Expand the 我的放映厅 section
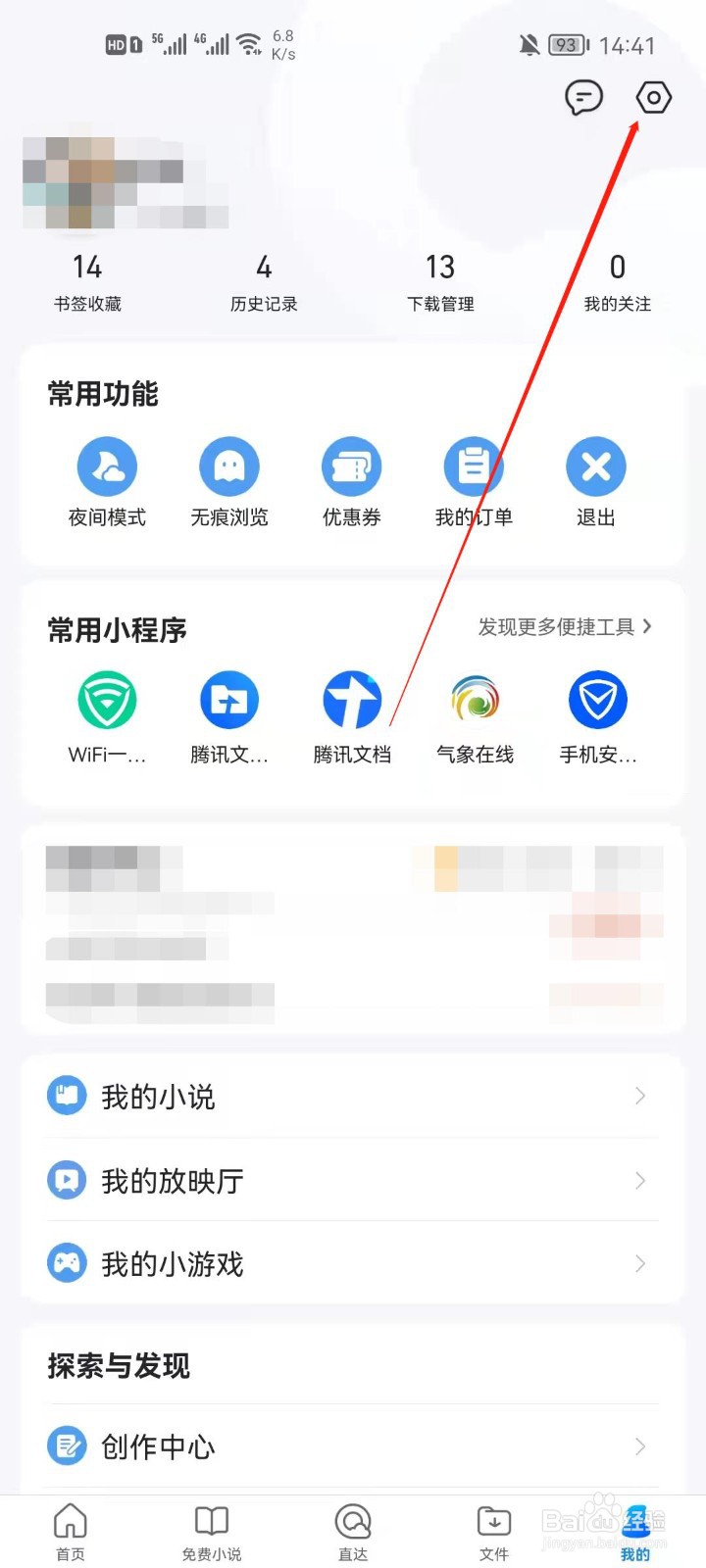Image resolution: width=706 pixels, height=1568 pixels. [639, 1180]
